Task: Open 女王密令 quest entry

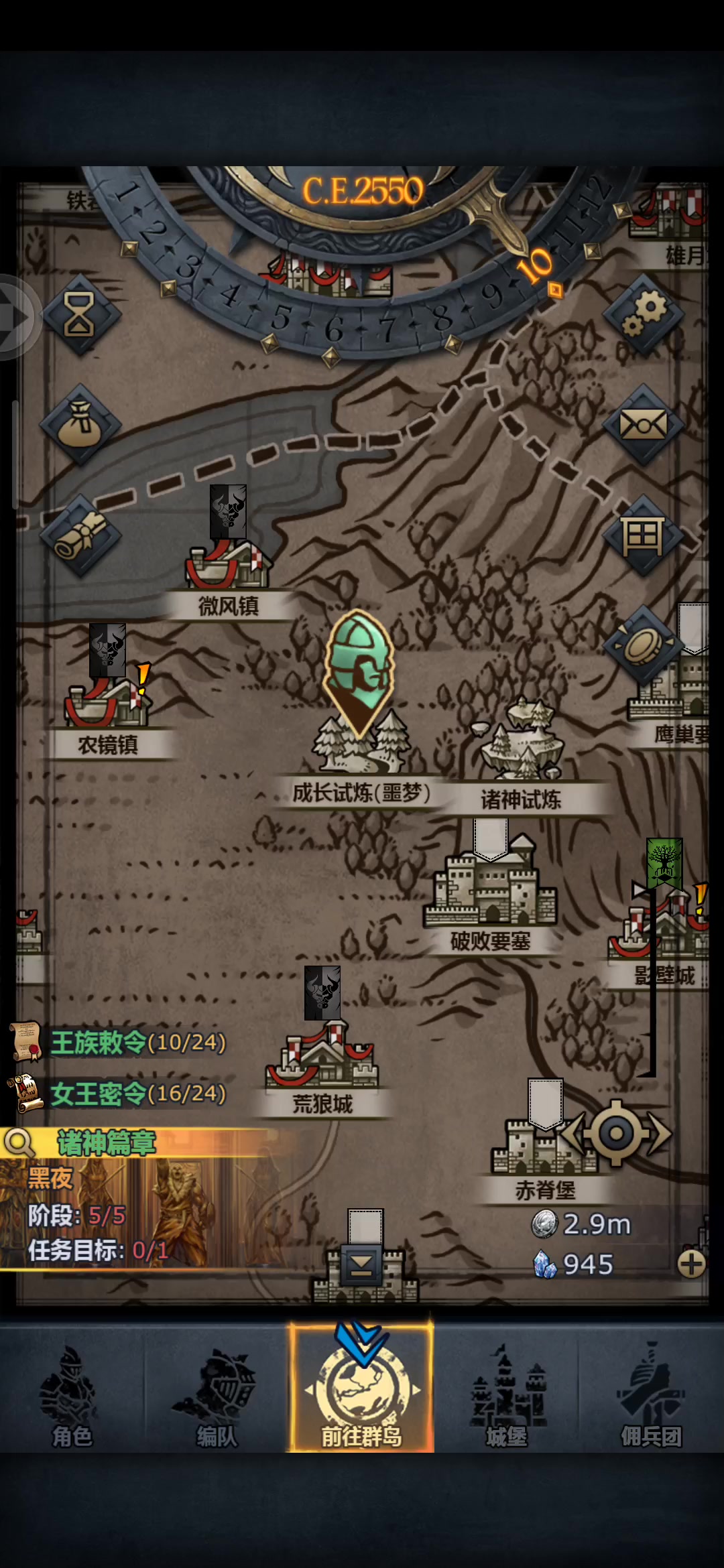Action: click(x=137, y=1094)
